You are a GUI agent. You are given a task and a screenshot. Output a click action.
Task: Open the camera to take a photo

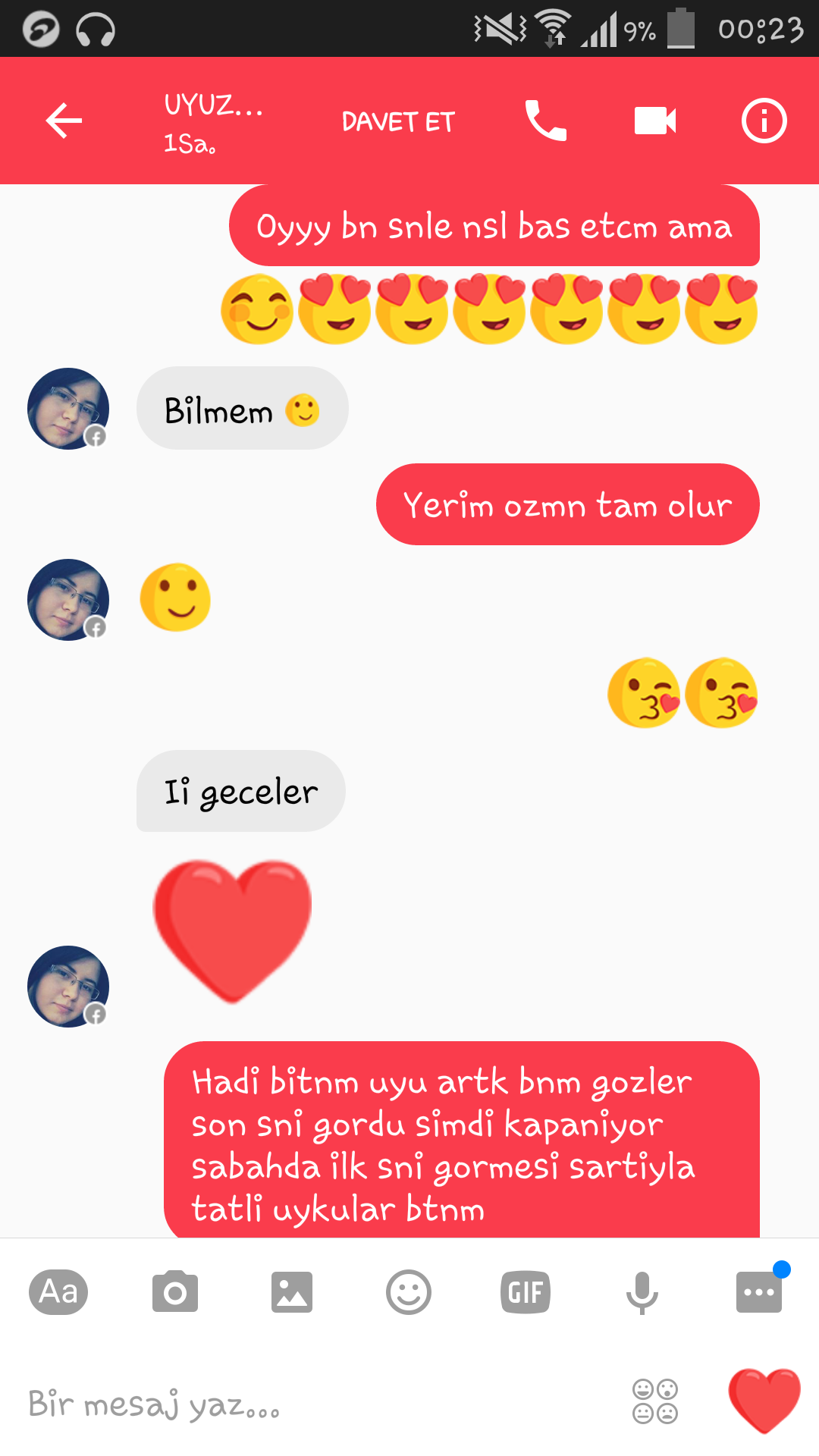pyautogui.click(x=175, y=1291)
